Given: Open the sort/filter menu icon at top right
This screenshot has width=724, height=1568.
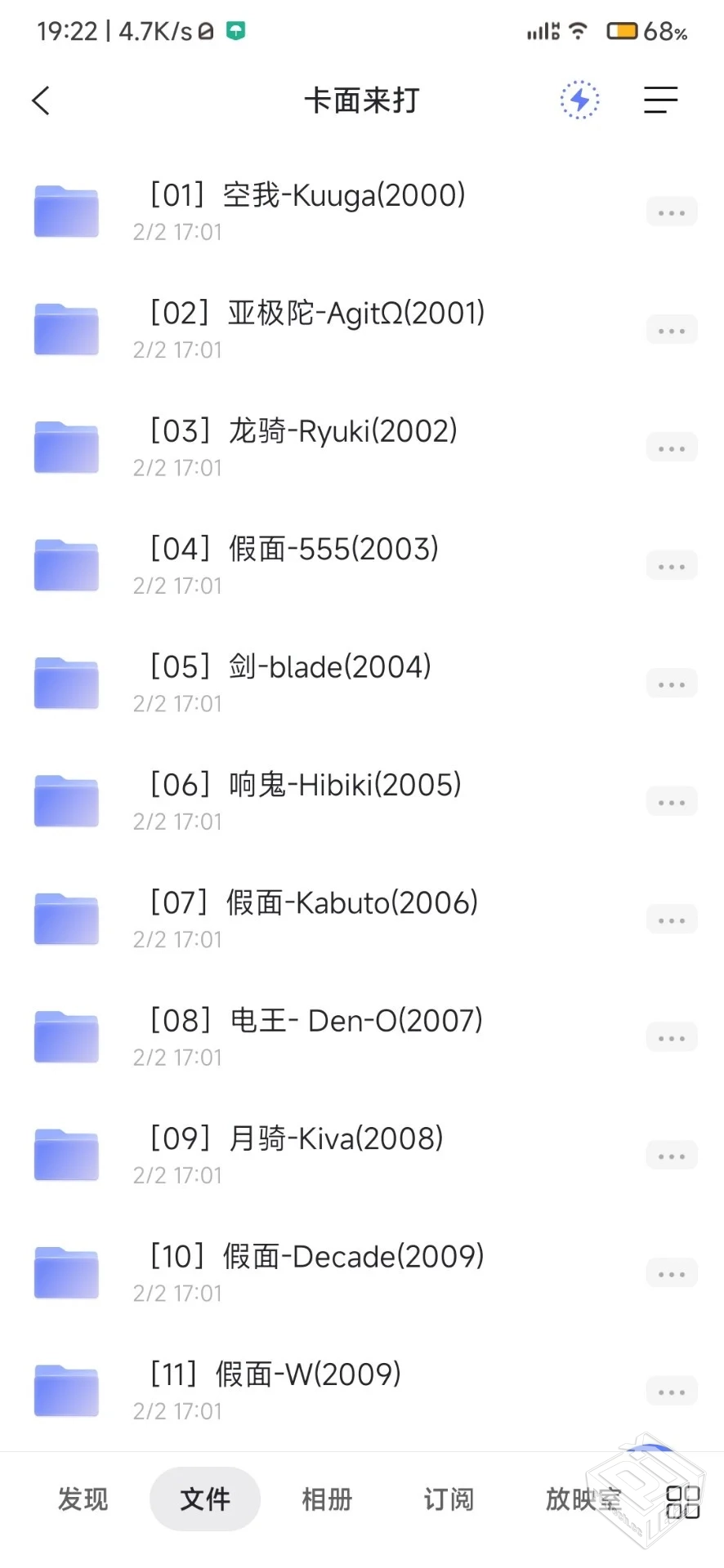Looking at the screenshot, I should [x=660, y=100].
